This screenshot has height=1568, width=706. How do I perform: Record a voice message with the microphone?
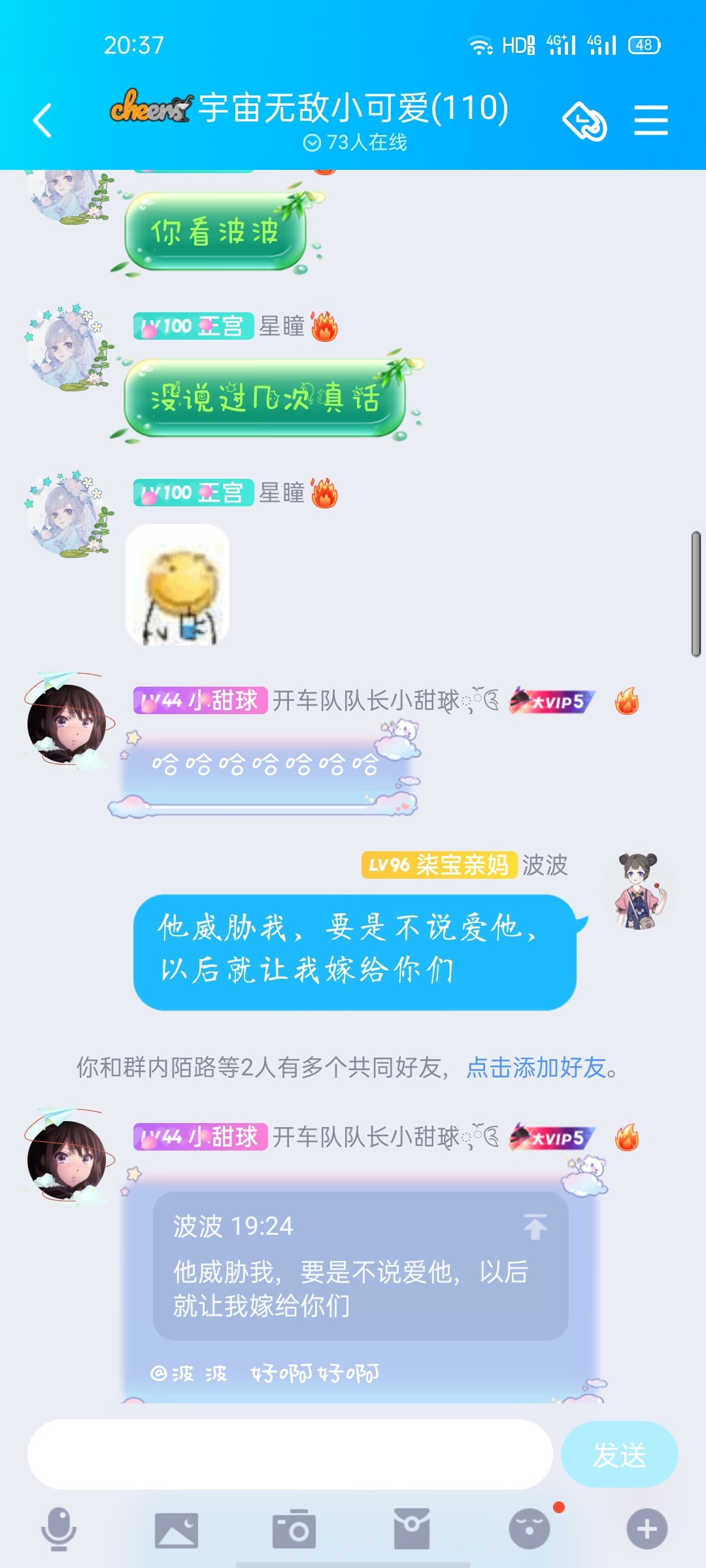click(59, 1529)
